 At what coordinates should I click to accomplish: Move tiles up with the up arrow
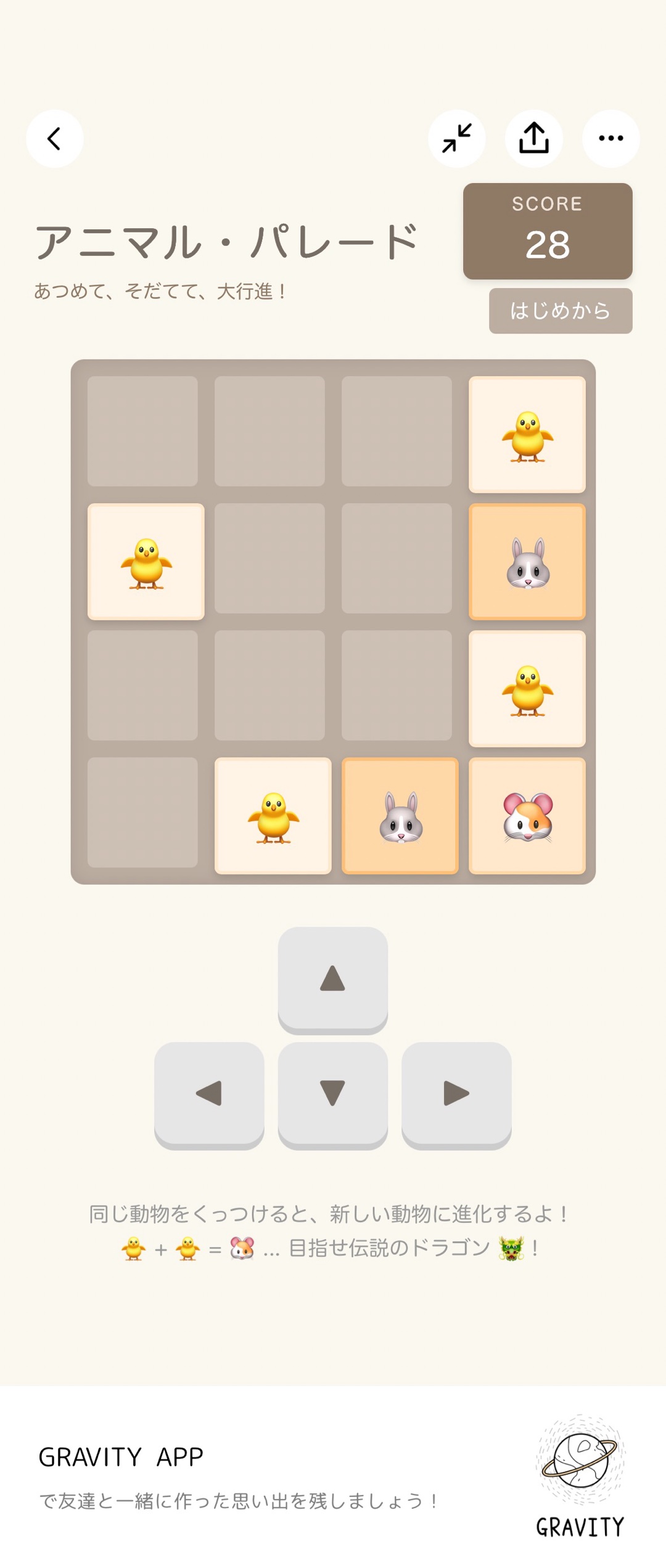[332, 979]
